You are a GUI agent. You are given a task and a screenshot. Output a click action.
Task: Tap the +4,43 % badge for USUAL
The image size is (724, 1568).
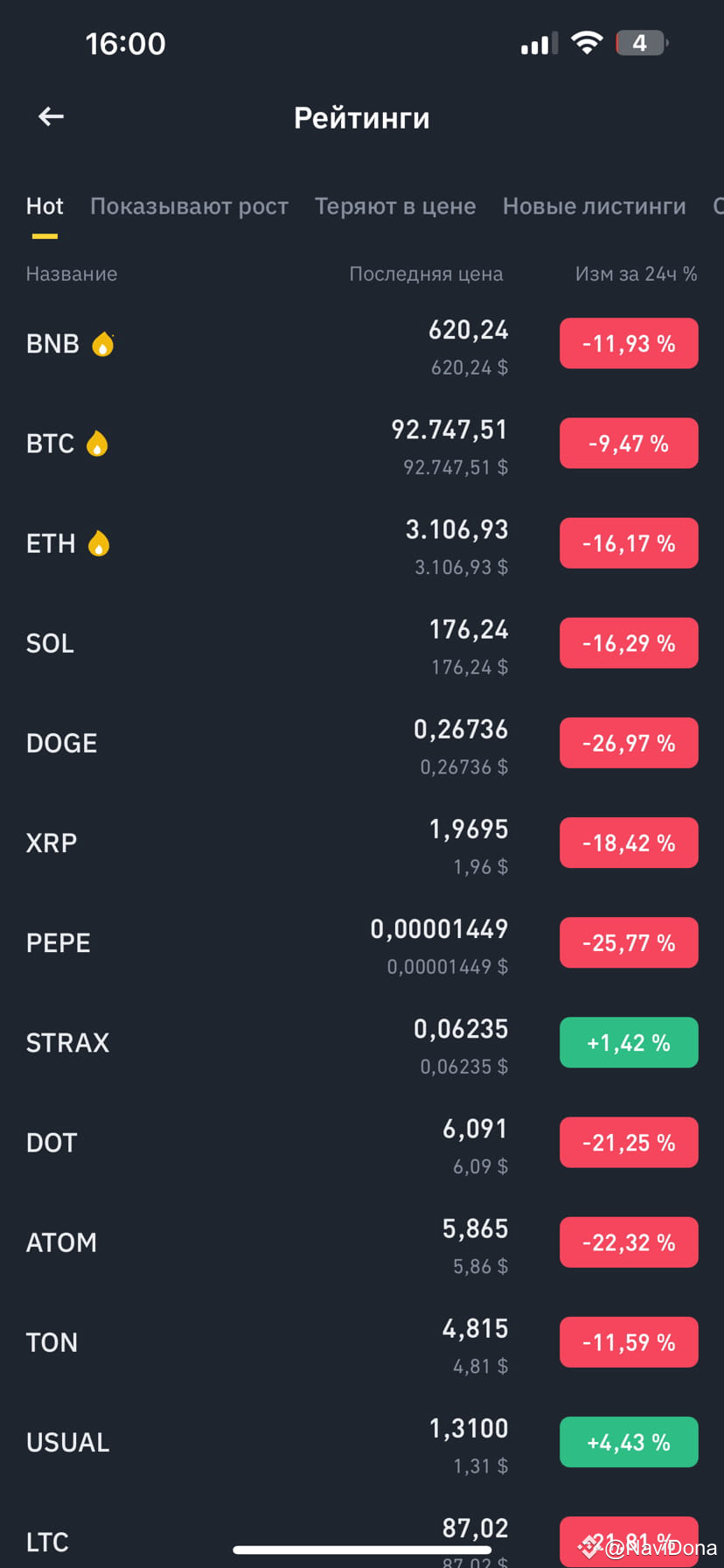pyautogui.click(x=628, y=1442)
